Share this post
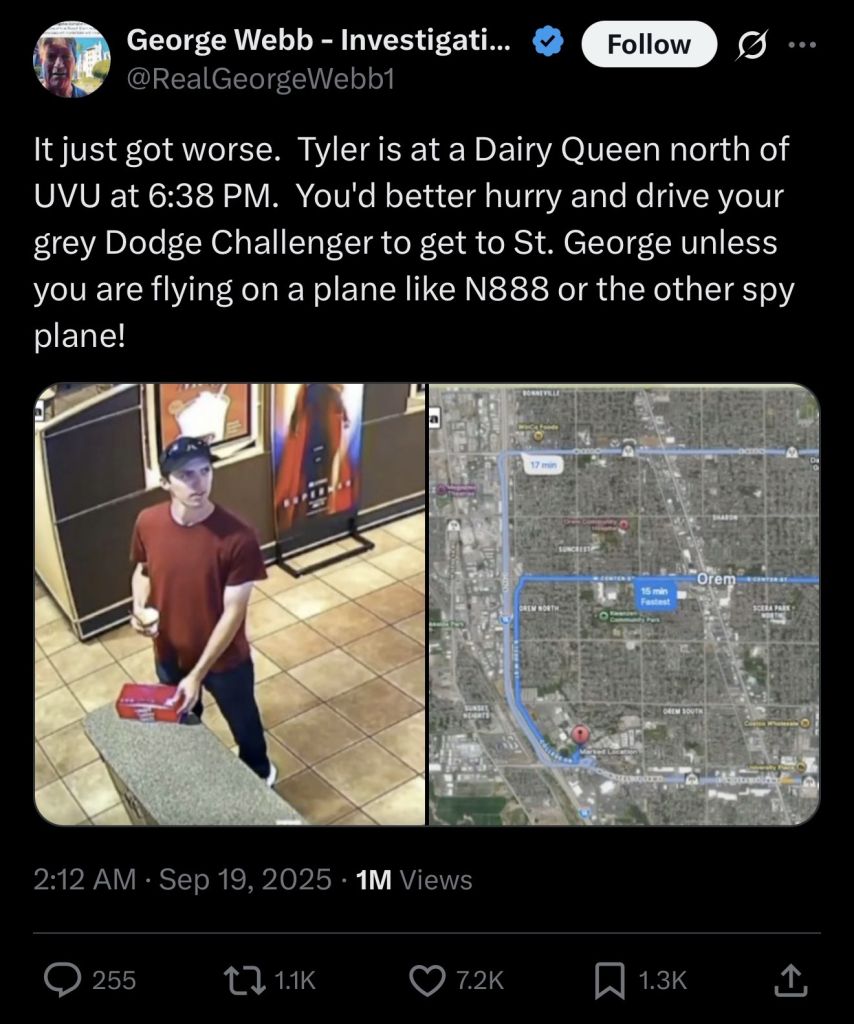Image resolution: width=854 pixels, height=1024 pixels. click(x=789, y=981)
